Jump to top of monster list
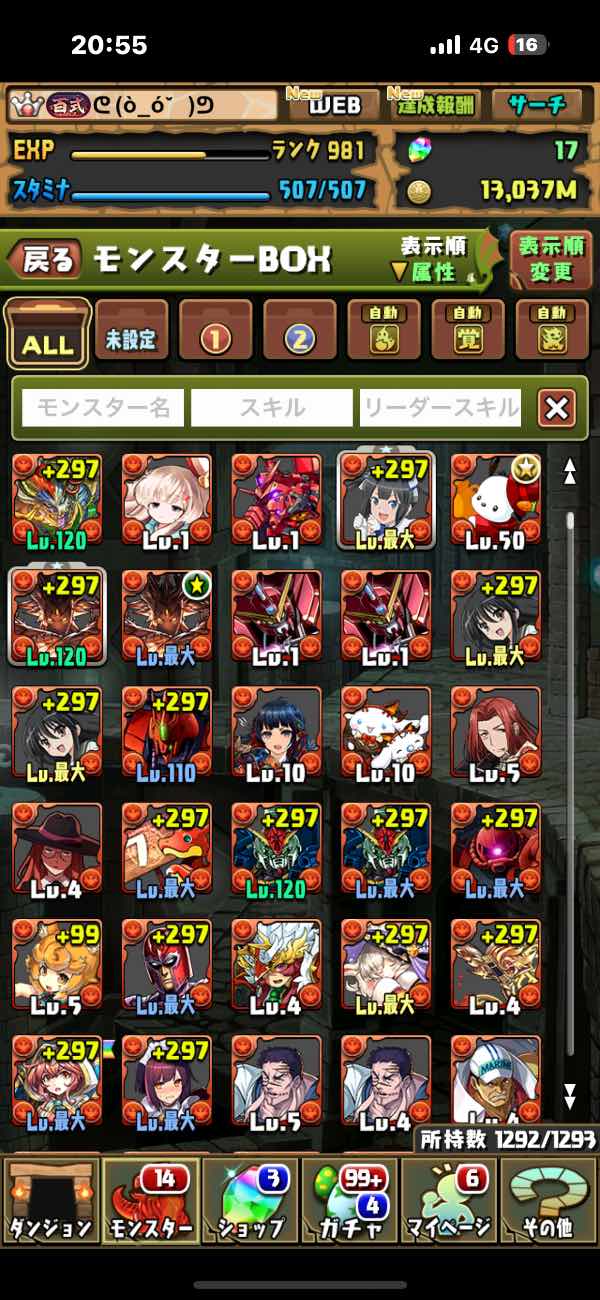 click(569, 472)
